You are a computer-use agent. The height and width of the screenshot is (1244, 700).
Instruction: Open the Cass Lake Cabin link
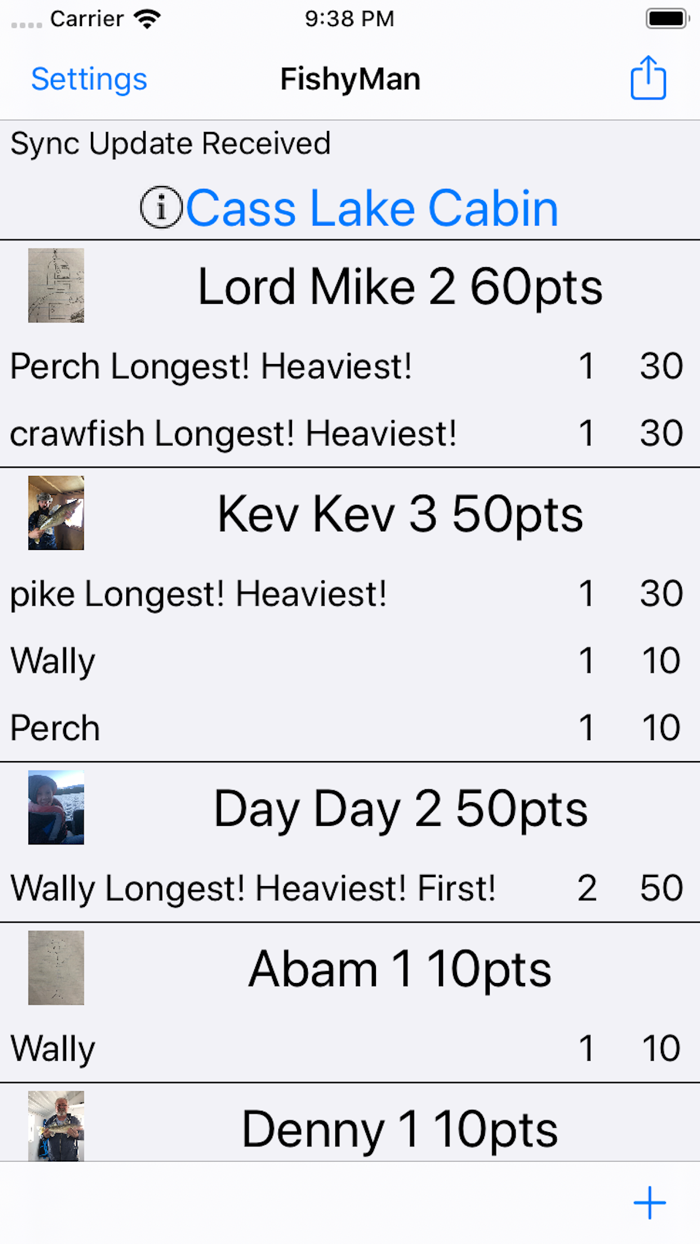point(371,208)
